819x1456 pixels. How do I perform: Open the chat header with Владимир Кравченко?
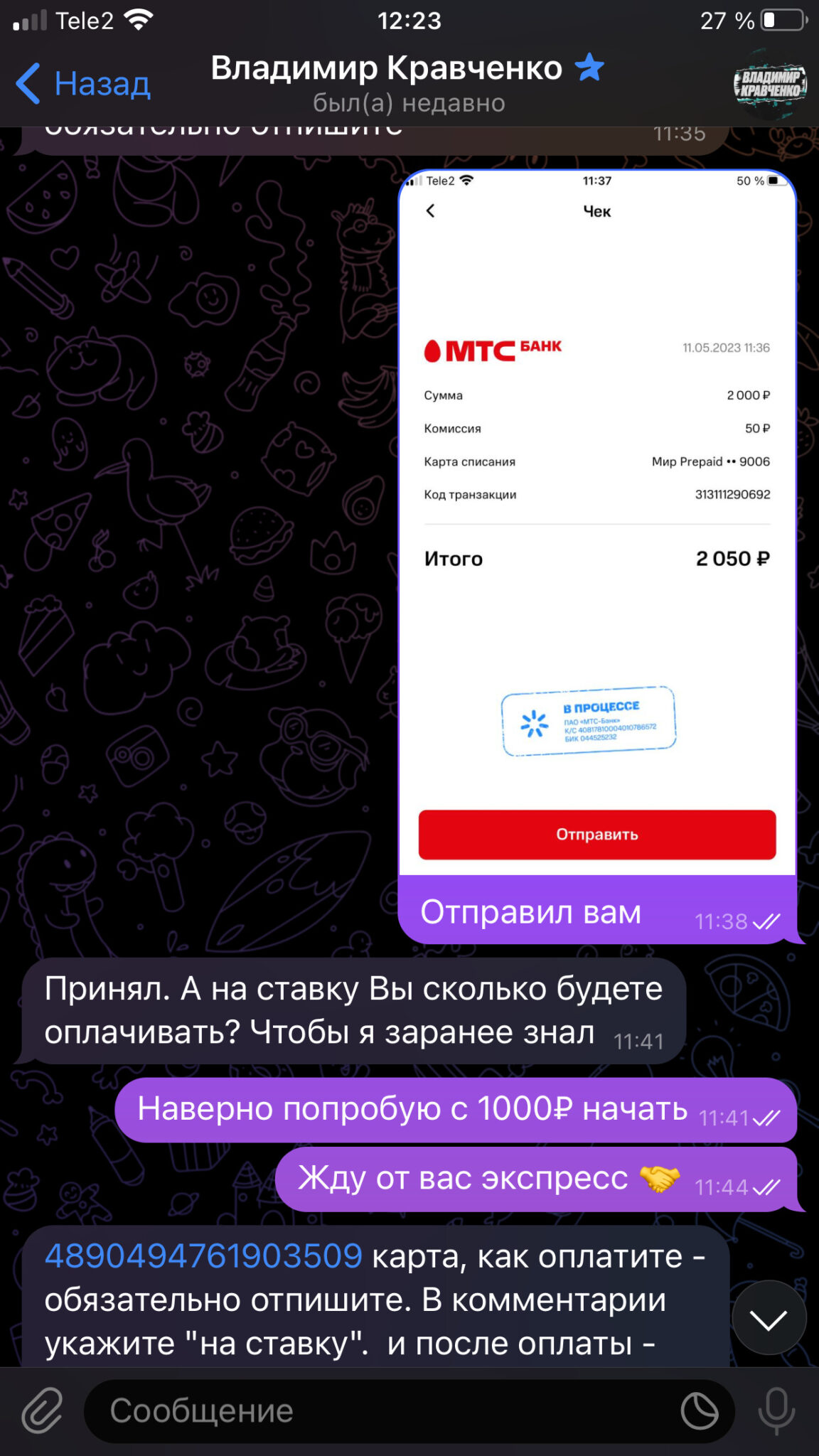coord(407,84)
